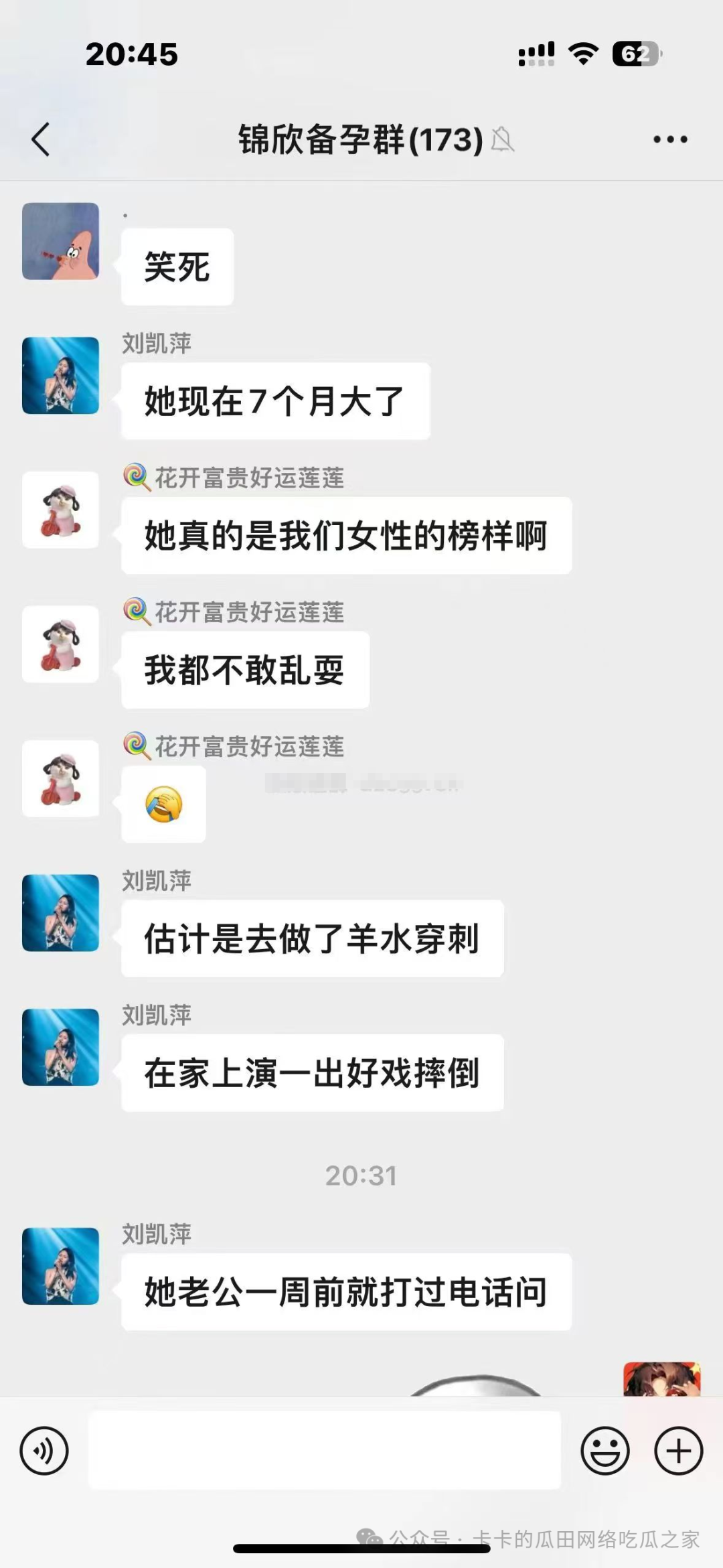Open the group chat options menu

coord(669,139)
